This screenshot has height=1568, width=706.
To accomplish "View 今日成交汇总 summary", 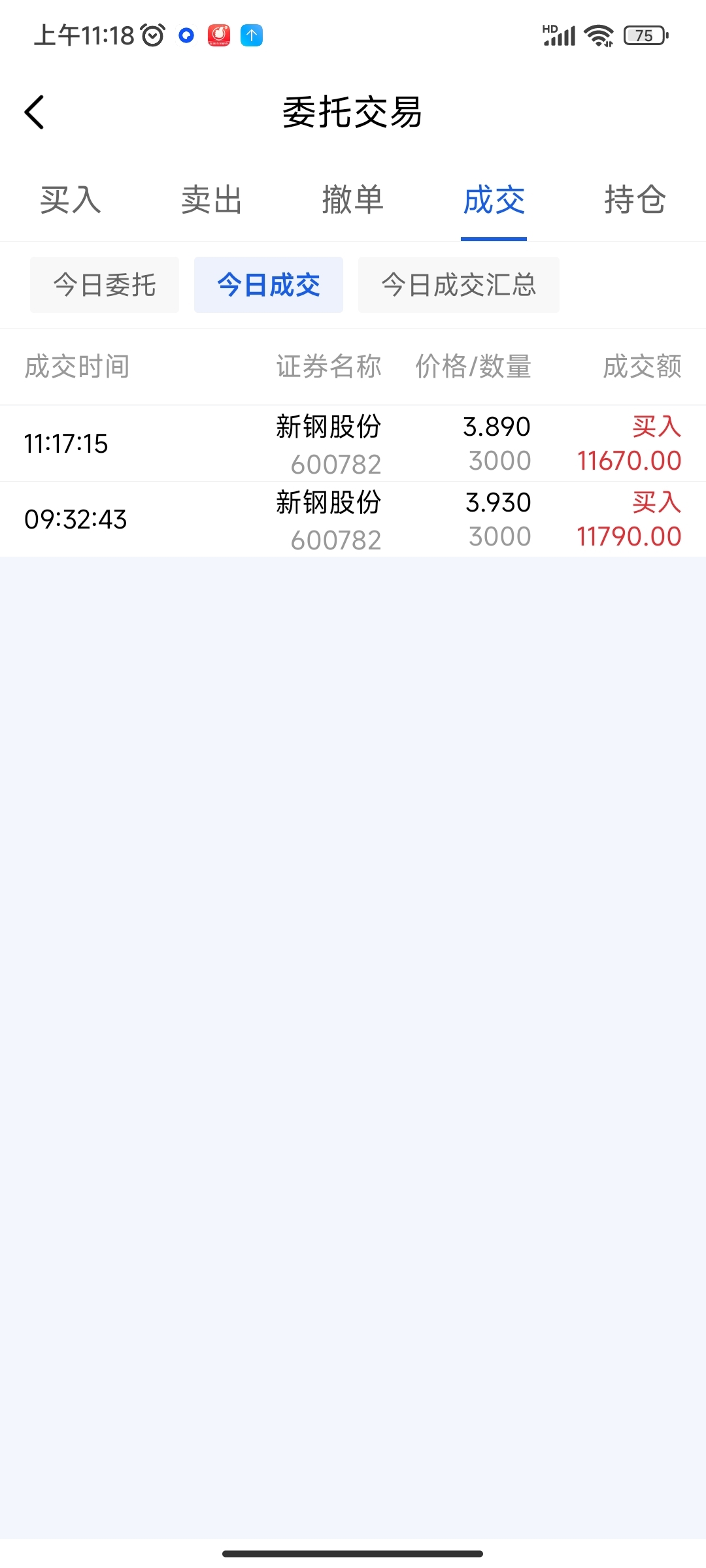I will [x=459, y=285].
